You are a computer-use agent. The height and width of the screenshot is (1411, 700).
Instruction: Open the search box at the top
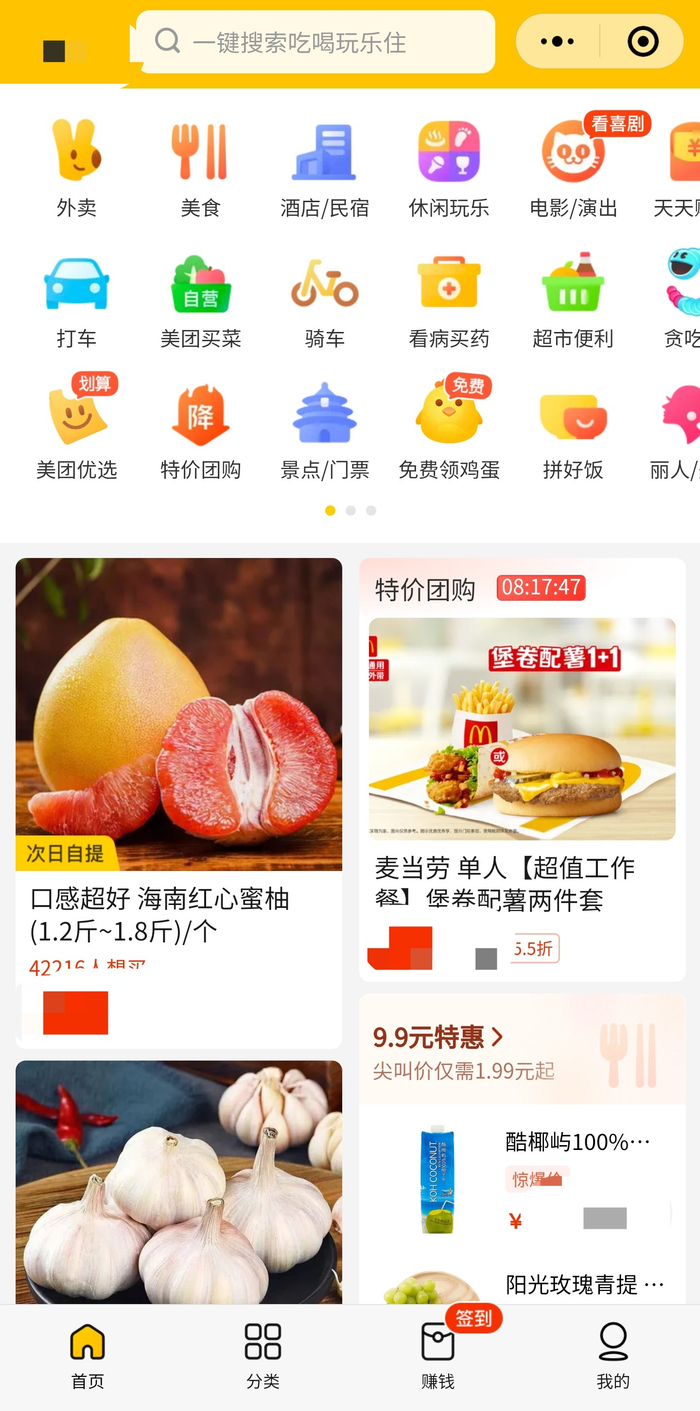pos(315,42)
